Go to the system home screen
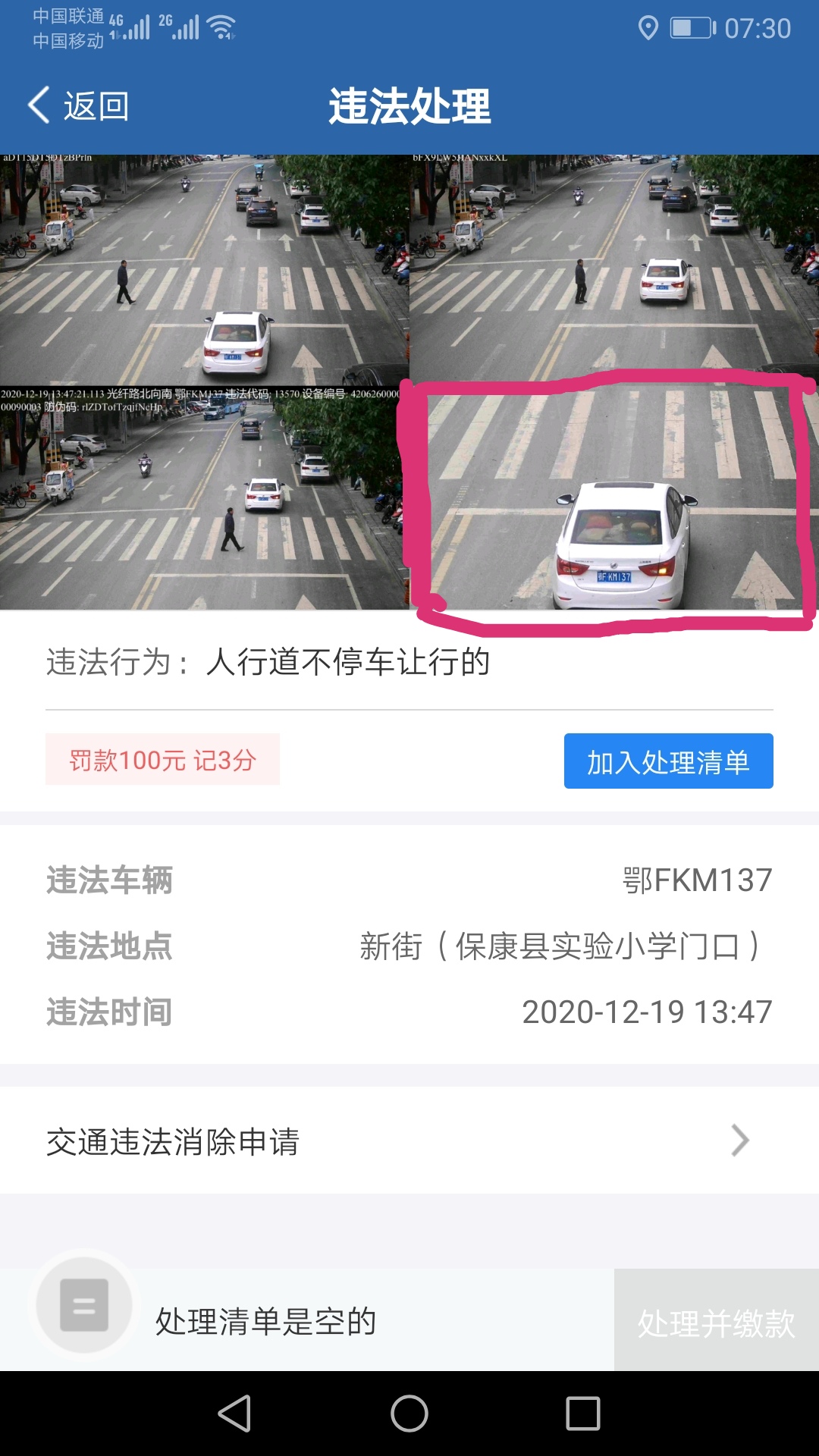 tap(409, 1414)
